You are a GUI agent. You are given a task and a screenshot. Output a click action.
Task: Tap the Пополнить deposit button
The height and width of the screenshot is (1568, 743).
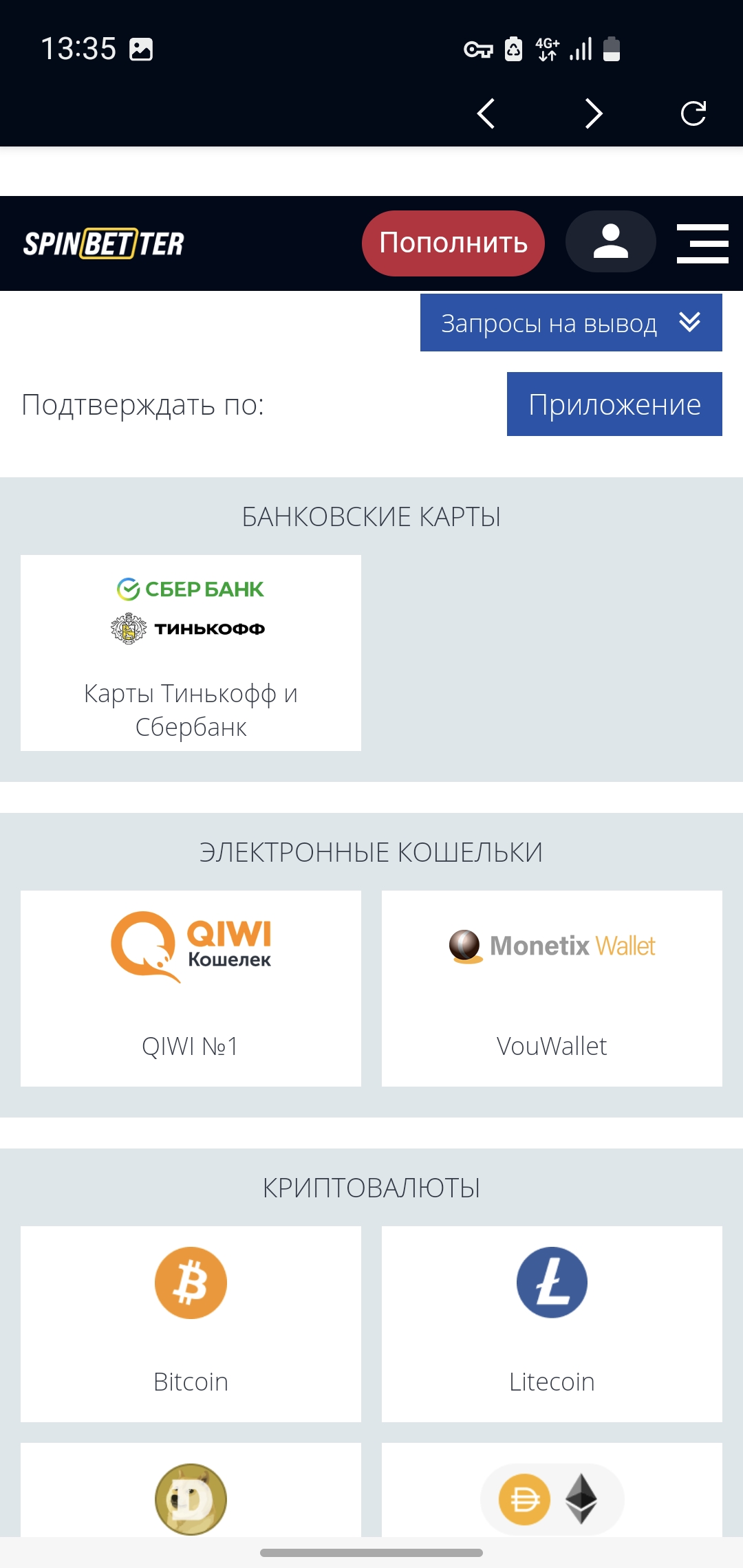pyautogui.click(x=453, y=243)
